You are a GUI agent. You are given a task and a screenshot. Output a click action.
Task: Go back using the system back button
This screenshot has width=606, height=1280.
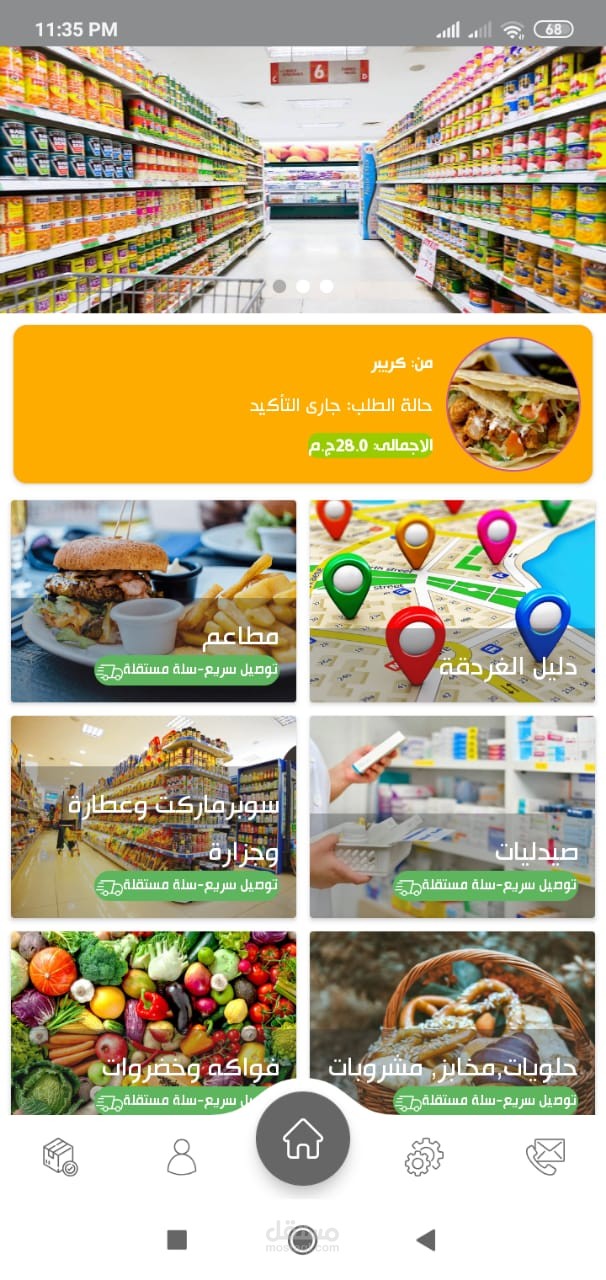(x=426, y=1240)
